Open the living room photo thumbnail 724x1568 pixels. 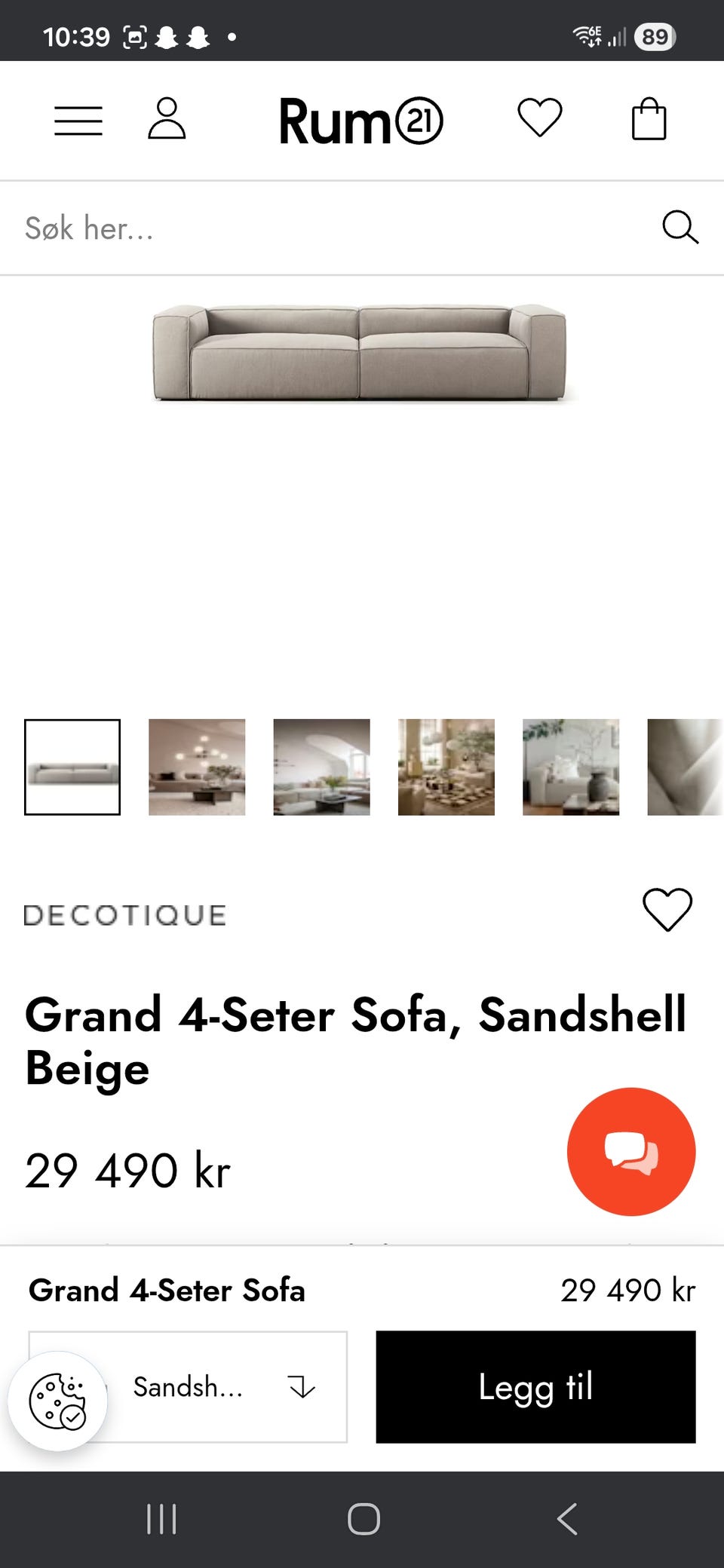[x=198, y=767]
